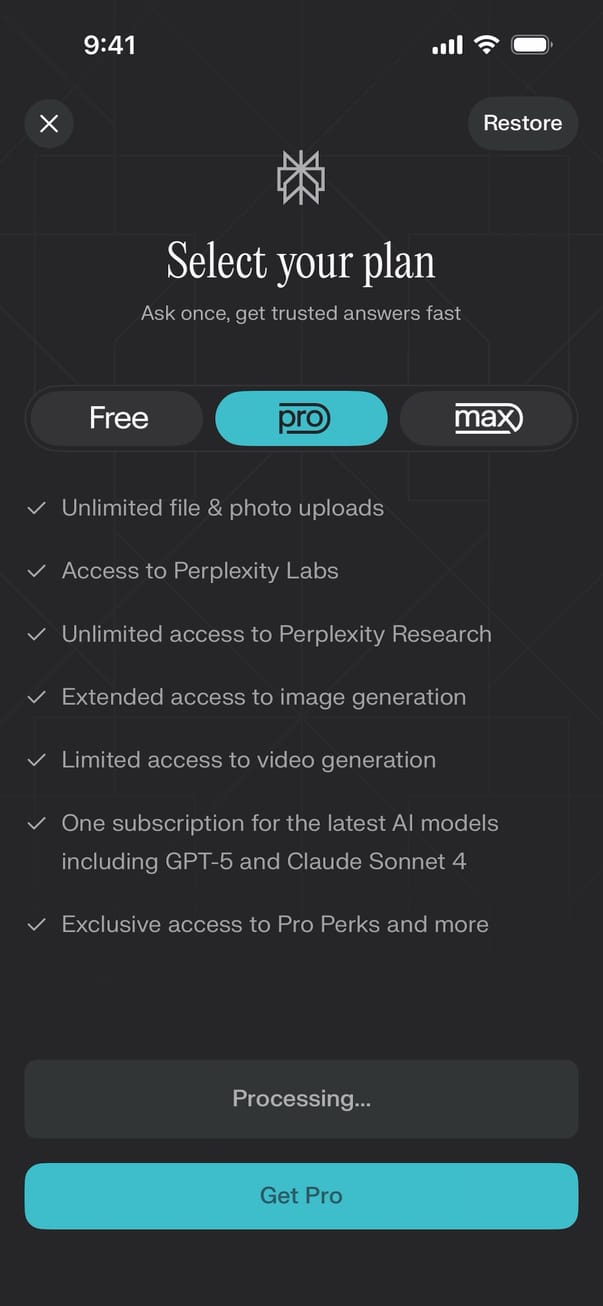The height and width of the screenshot is (1306, 603).
Task: Tap the Processing plan option button
Action: tap(301, 1099)
